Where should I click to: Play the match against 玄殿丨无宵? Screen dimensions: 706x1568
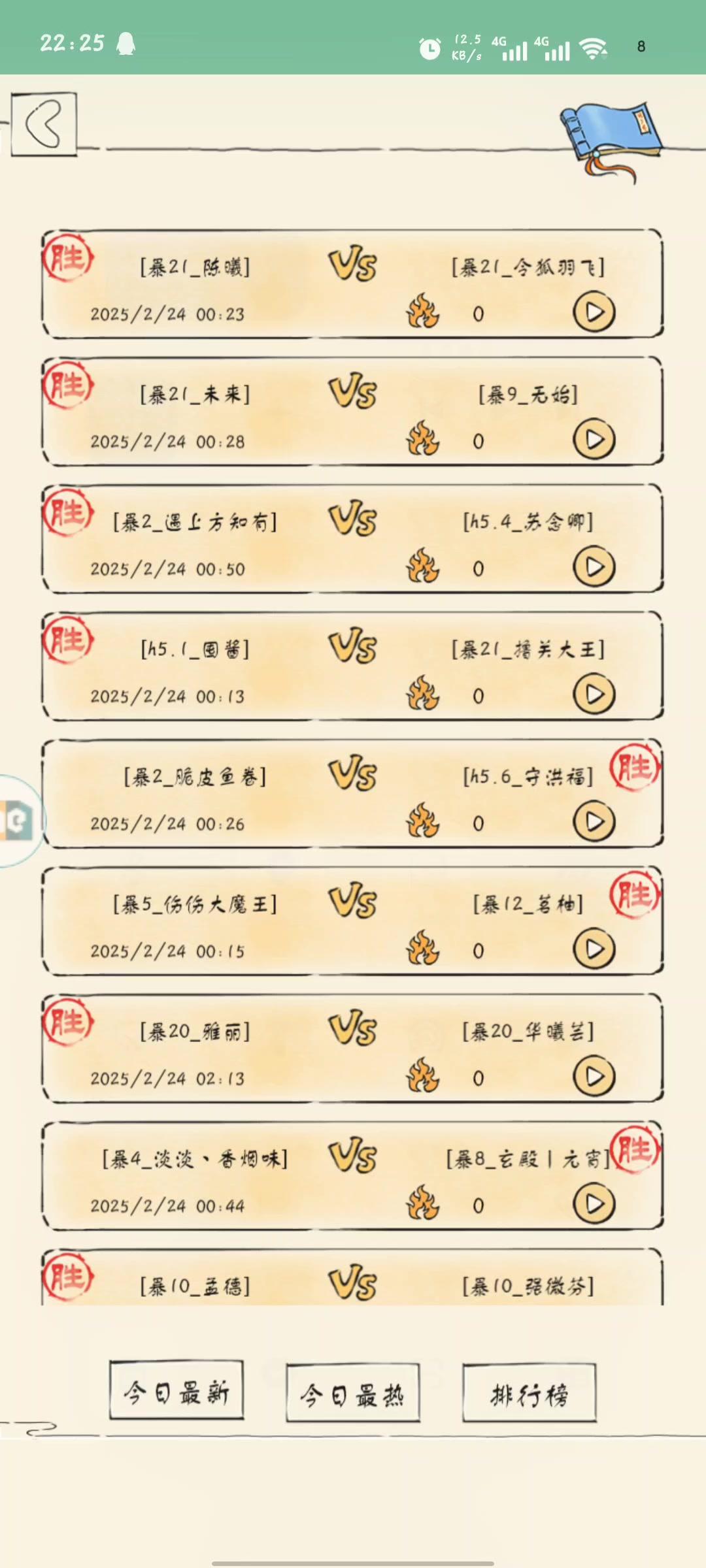coord(594,1204)
